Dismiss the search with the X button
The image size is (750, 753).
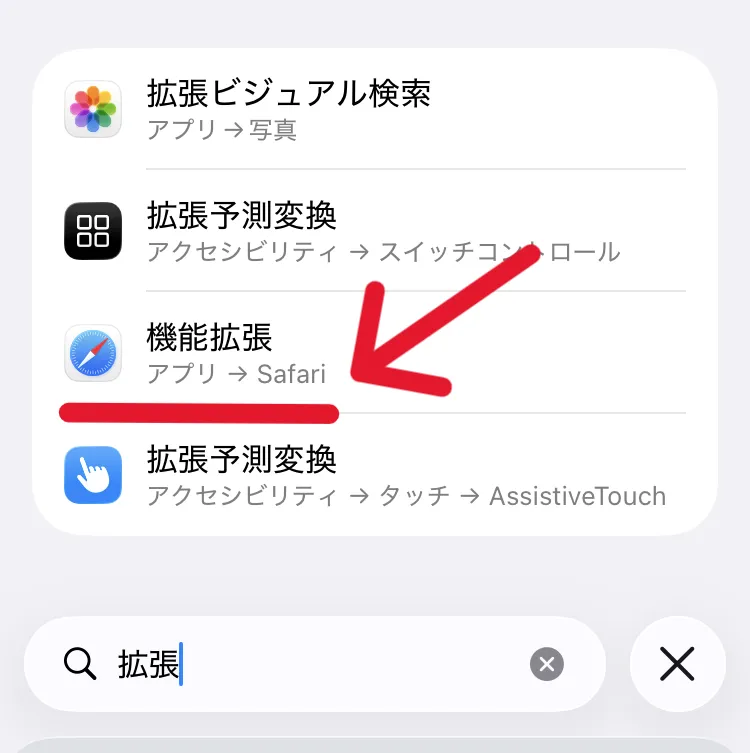pos(677,663)
